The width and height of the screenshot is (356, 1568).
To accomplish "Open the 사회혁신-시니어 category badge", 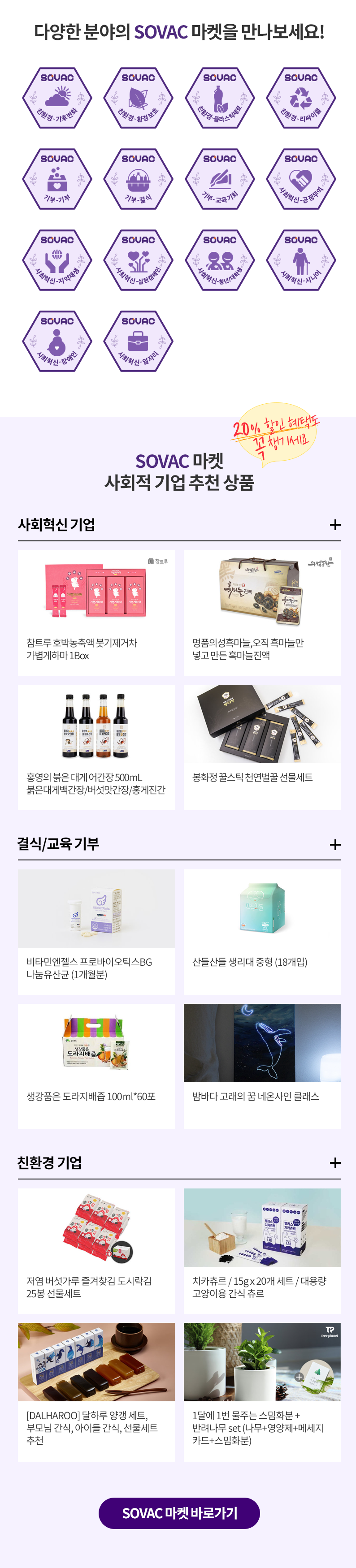I will (300, 260).
